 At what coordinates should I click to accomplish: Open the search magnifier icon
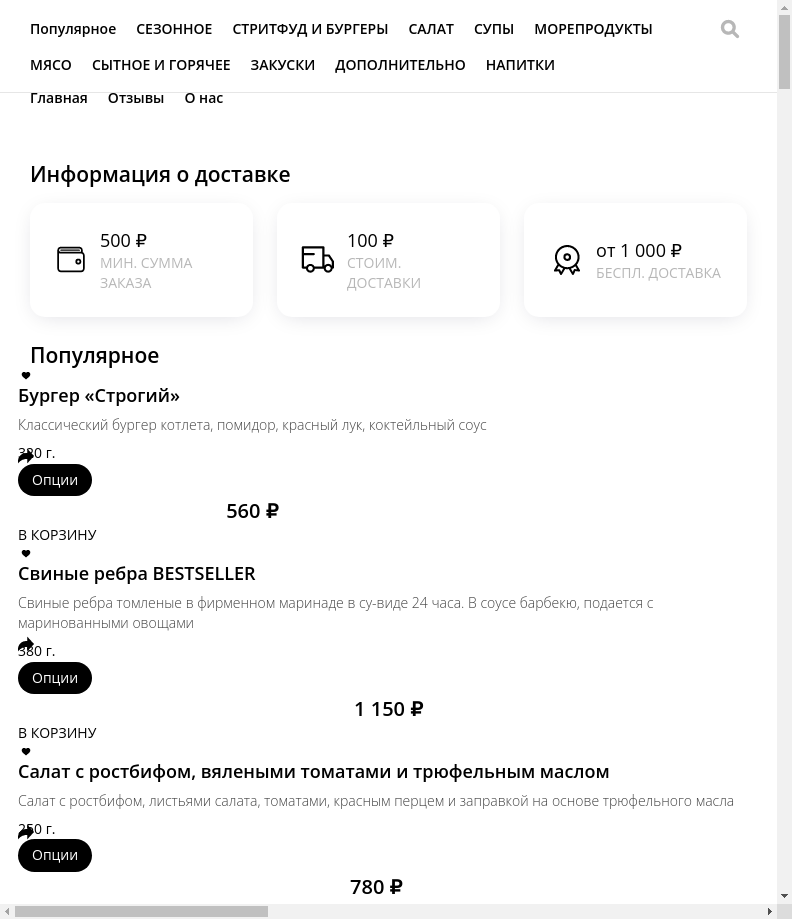tap(730, 30)
